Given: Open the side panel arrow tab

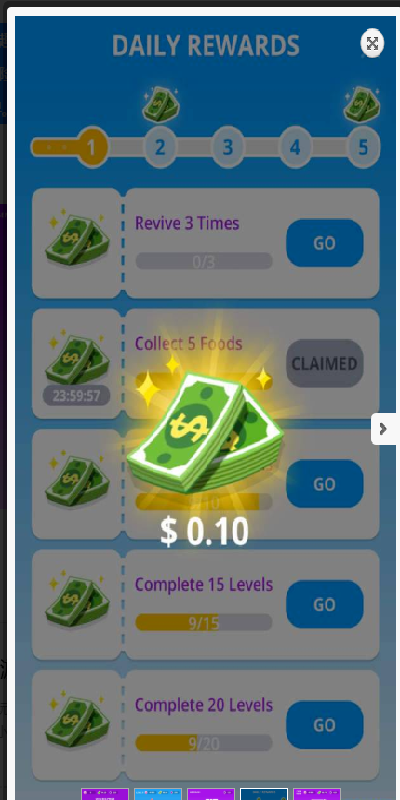Looking at the screenshot, I should [x=385, y=429].
